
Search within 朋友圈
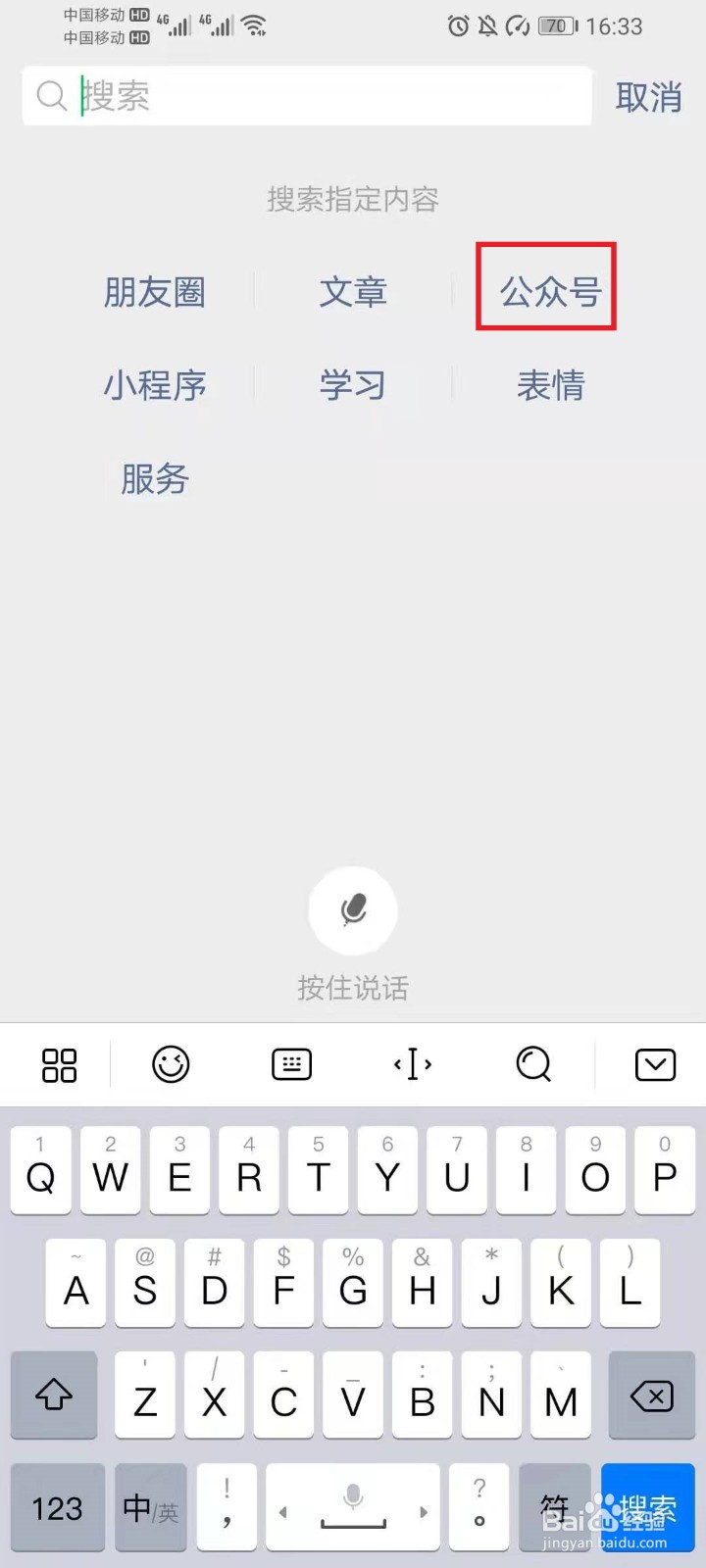pyautogui.click(x=155, y=292)
